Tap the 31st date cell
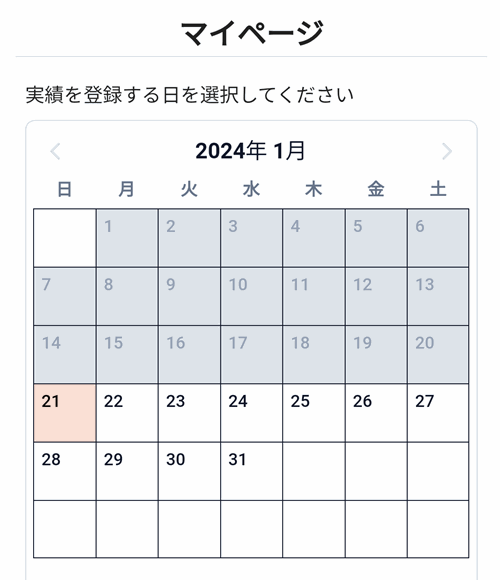Viewport: 500px width, 580px height. [251, 471]
